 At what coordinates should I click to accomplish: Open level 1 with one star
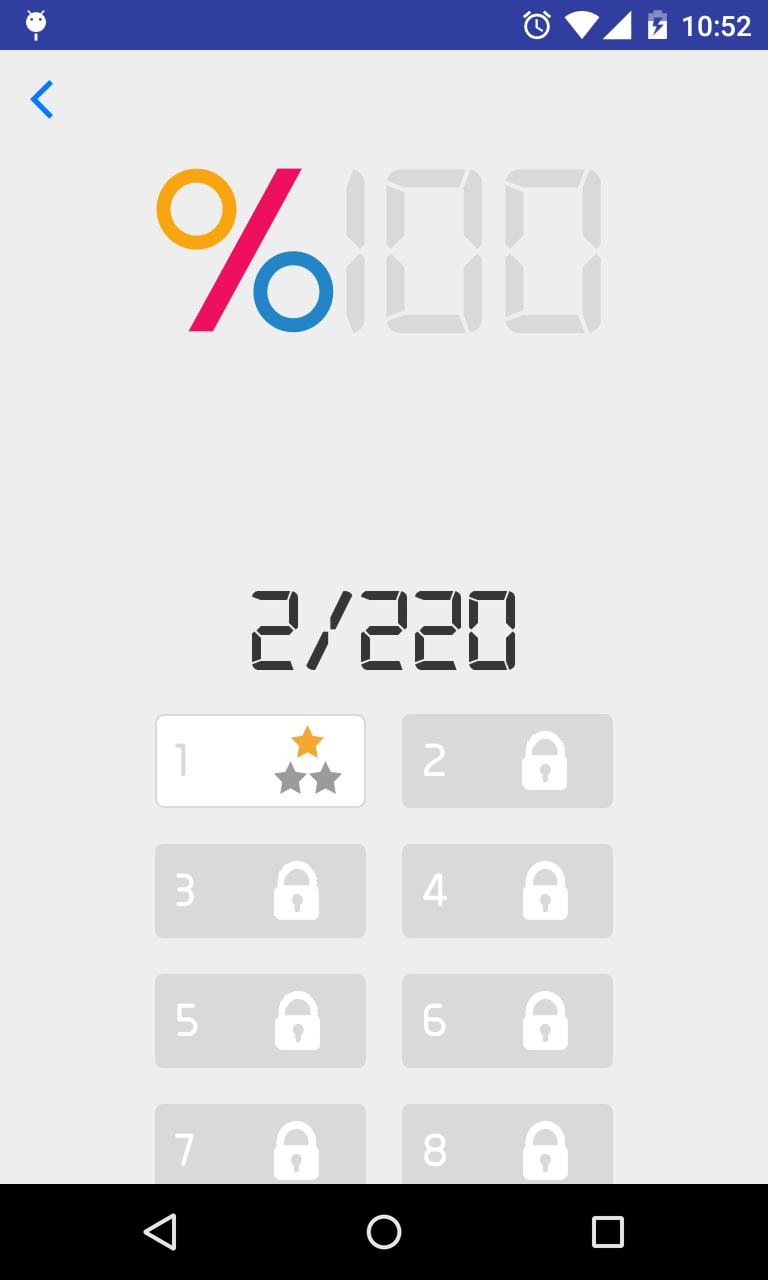[260, 761]
